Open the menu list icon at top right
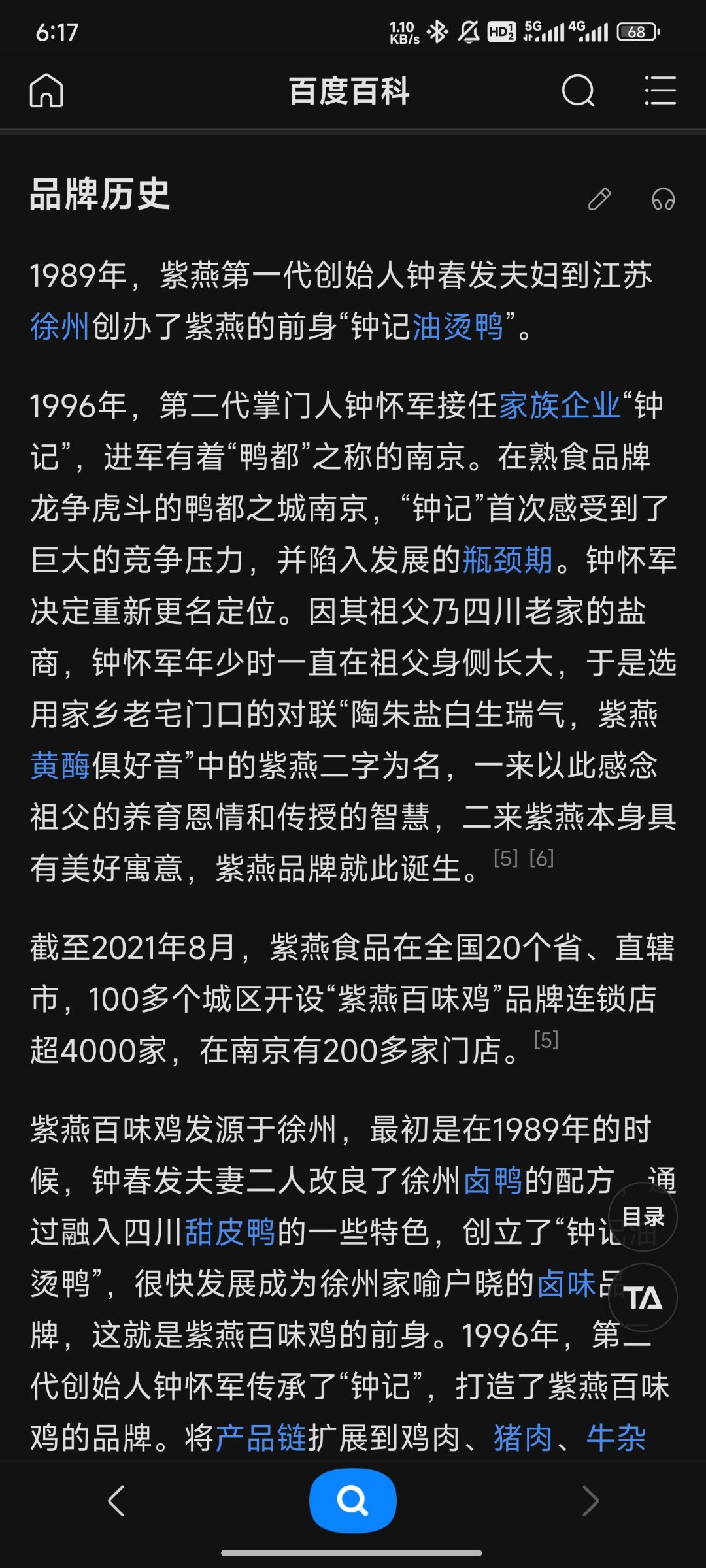The image size is (706, 1568). click(660, 90)
